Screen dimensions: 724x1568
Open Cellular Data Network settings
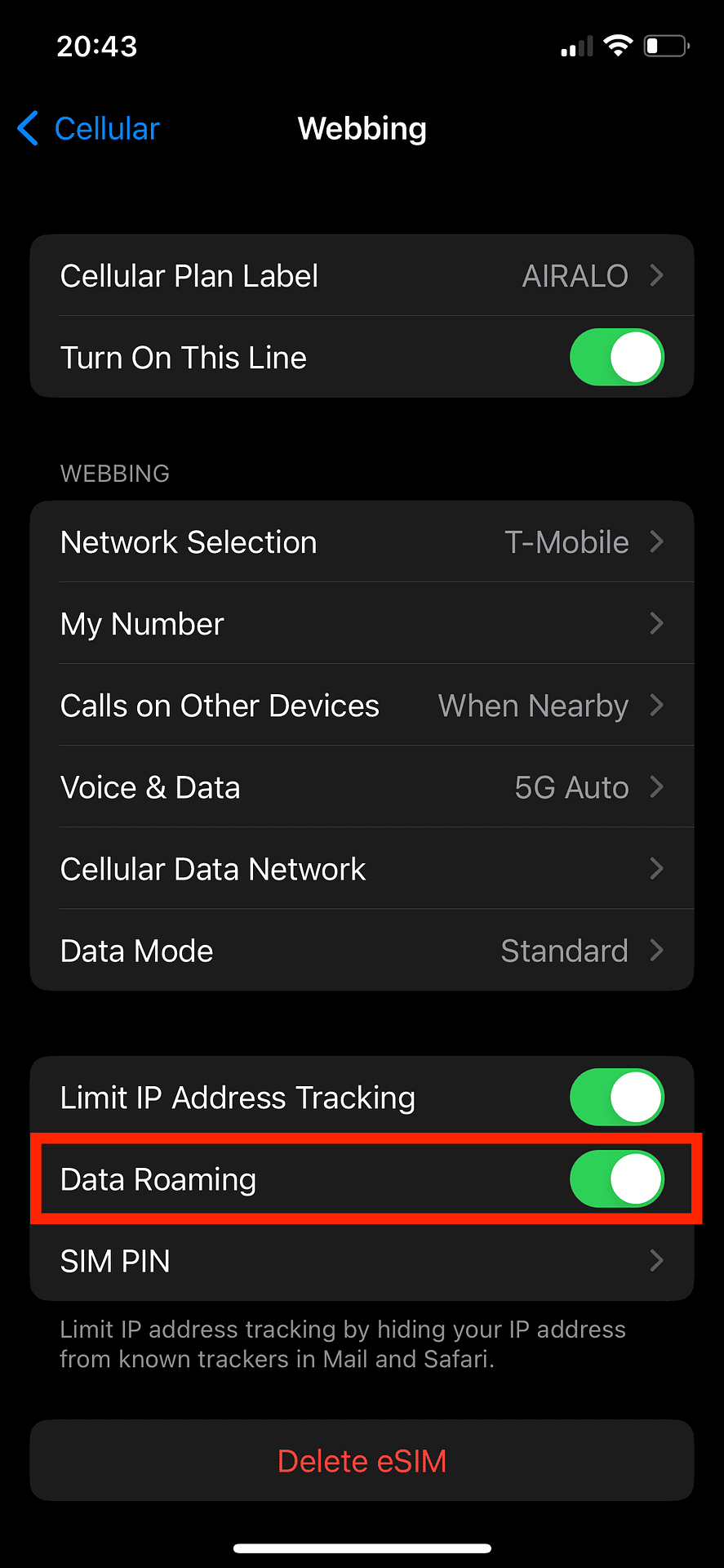pos(362,869)
